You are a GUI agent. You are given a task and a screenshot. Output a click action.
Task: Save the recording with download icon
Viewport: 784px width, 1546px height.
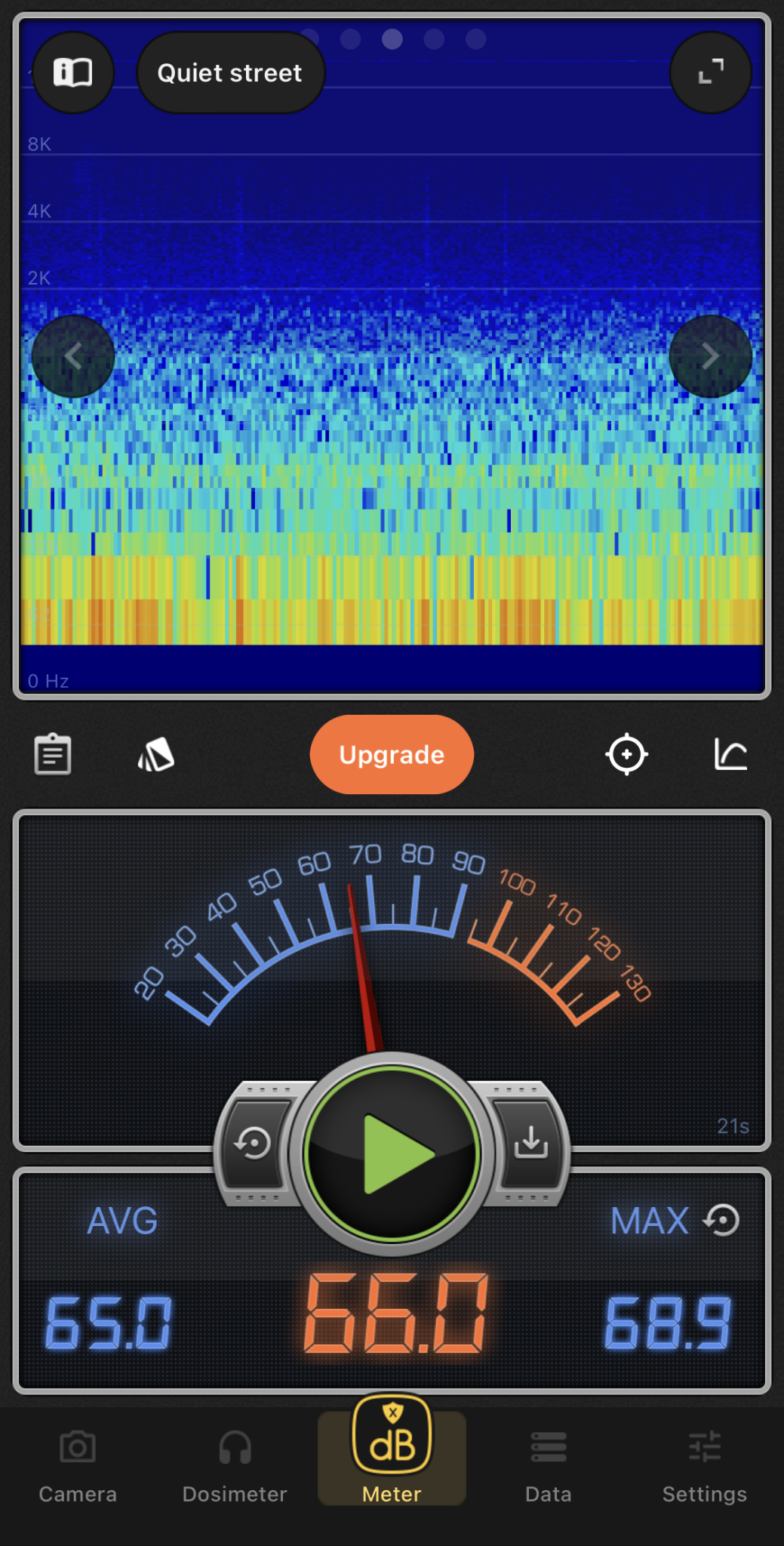click(x=530, y=1143)
